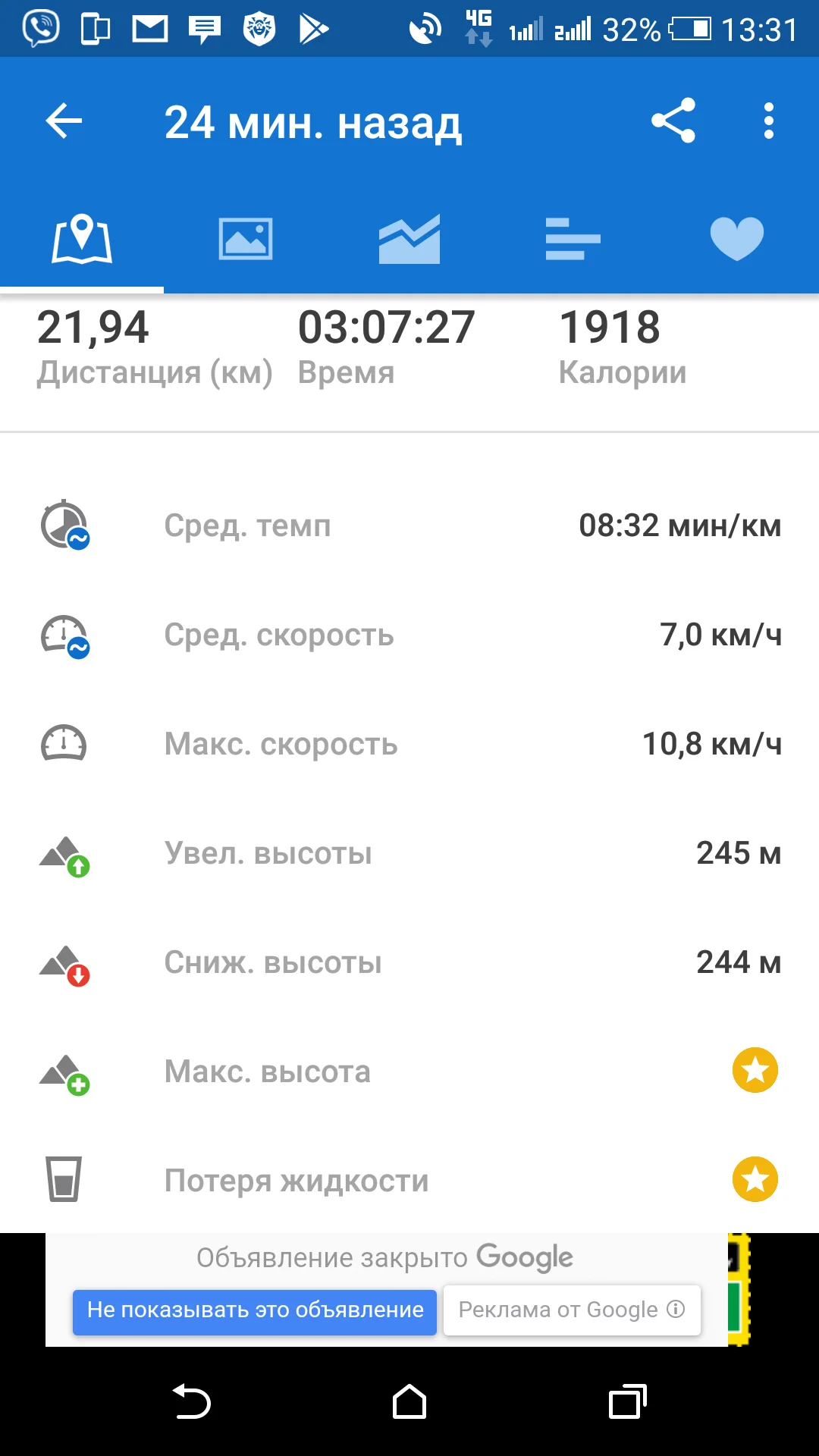This screenshot has height=1456, width=819.
Task: Tap Не показывать это объявление button
Action: 255,1312
